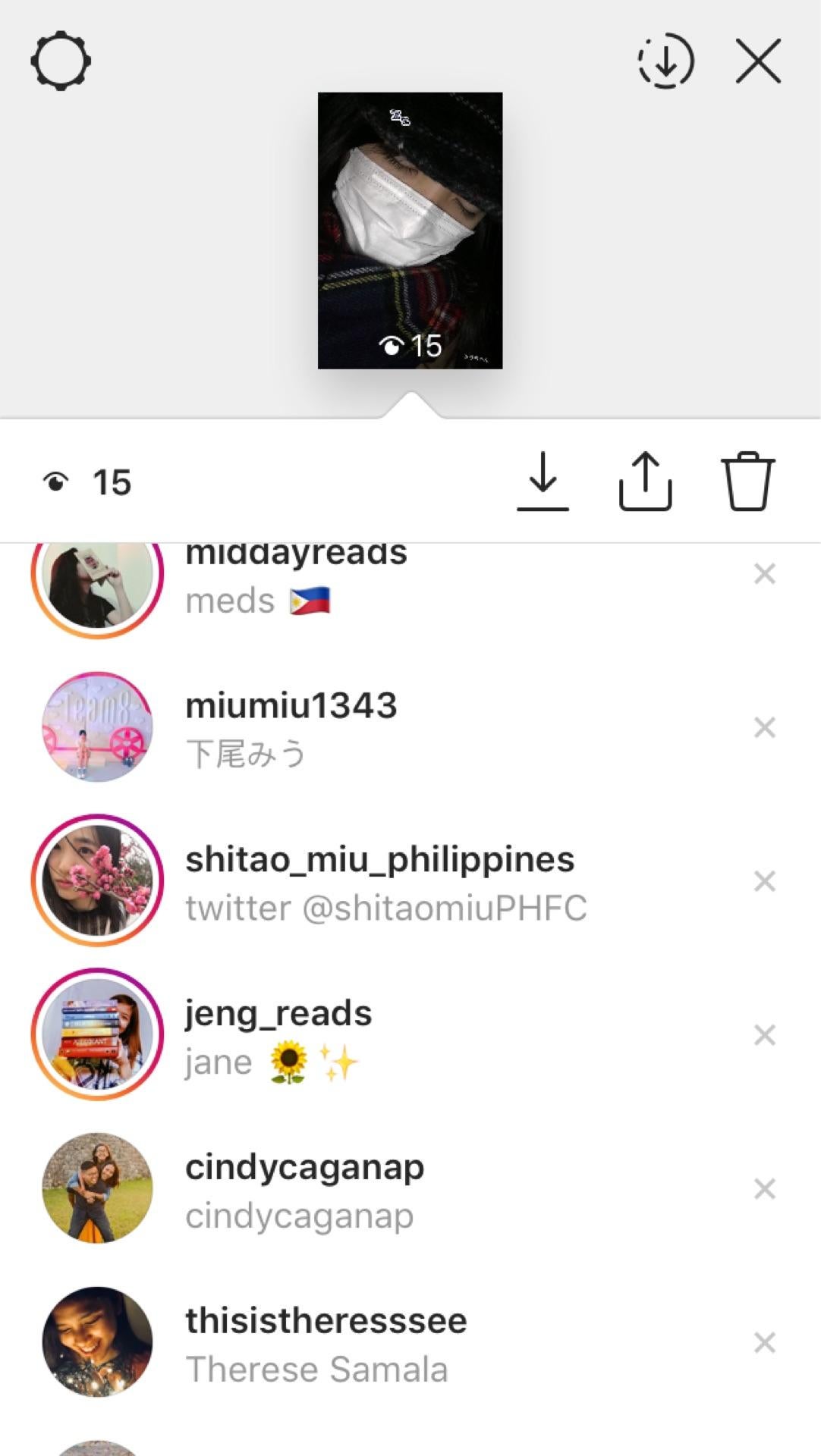
Task: Download this story photo
Action: tap(543, 481)
